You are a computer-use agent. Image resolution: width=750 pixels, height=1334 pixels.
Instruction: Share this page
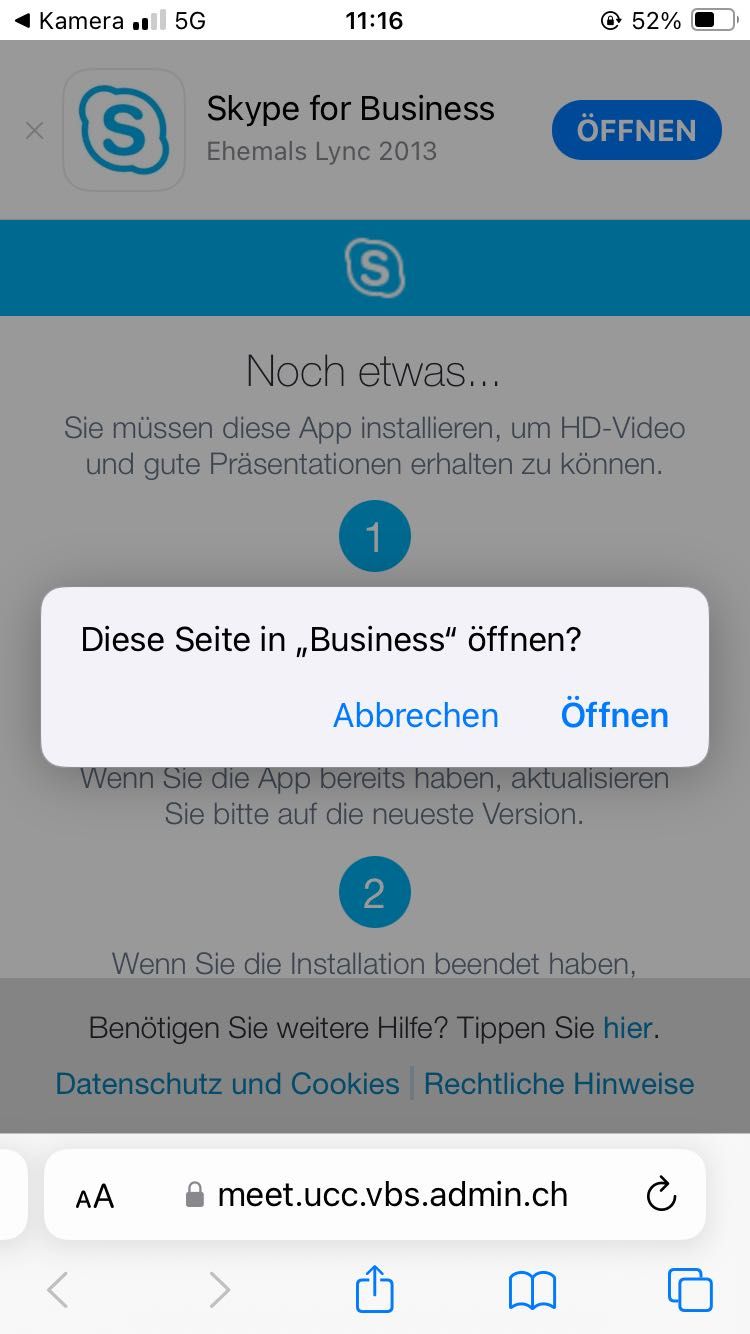pyautogui.click(x=375, y=1289)
